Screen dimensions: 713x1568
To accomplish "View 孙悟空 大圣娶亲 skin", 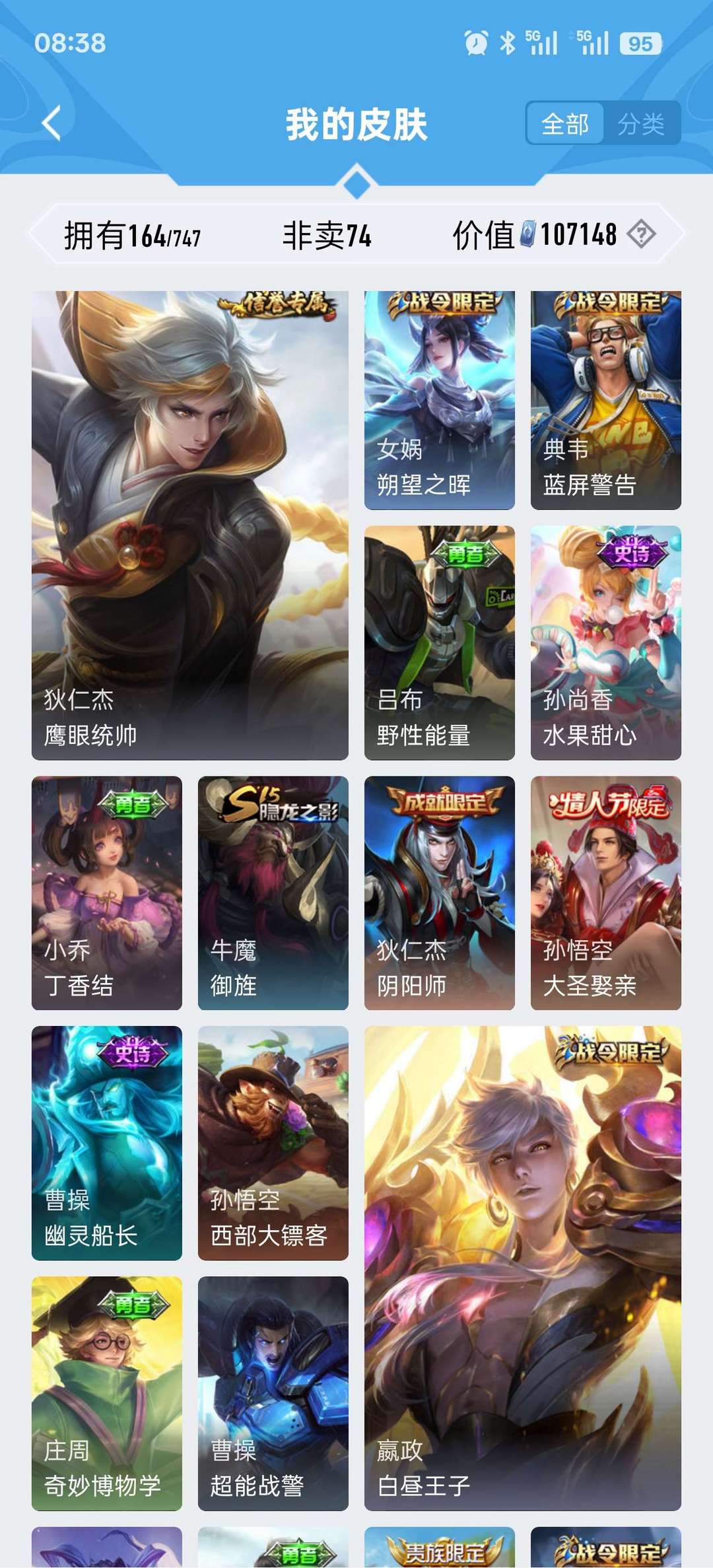I will [x=606, y=893].
